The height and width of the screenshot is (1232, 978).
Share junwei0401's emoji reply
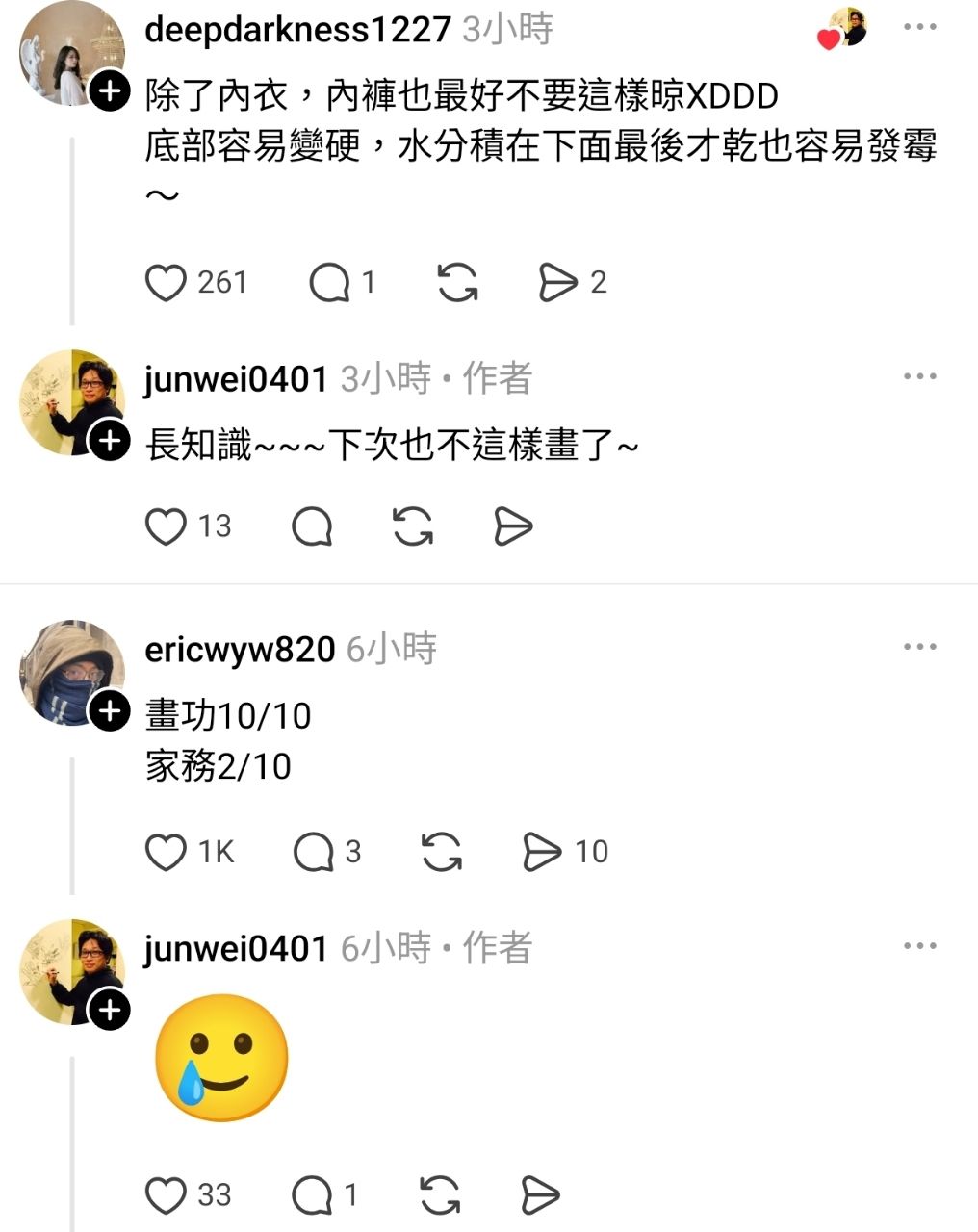click(540, 1195)
